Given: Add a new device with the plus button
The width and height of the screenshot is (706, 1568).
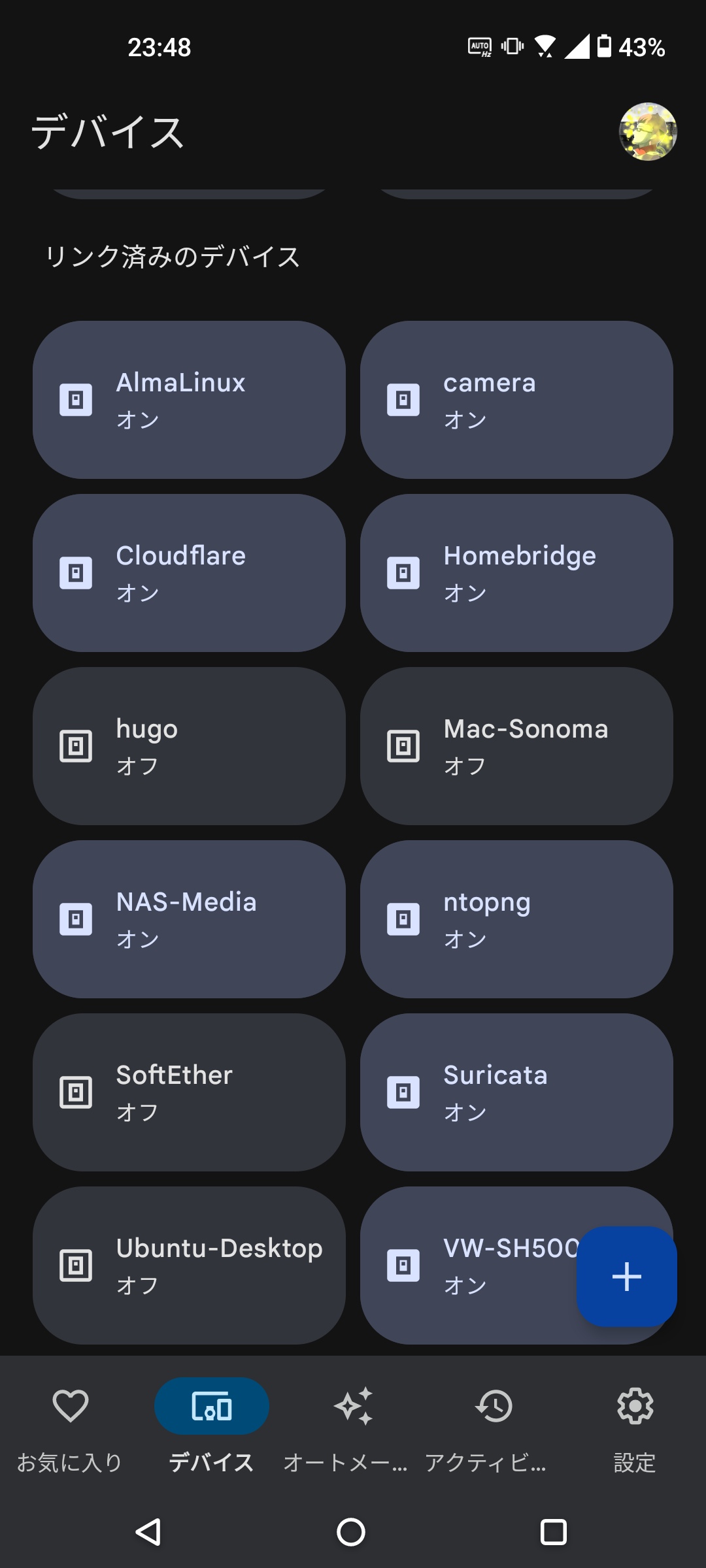Looking at the screenshot, I should (x=626, y=1276).
